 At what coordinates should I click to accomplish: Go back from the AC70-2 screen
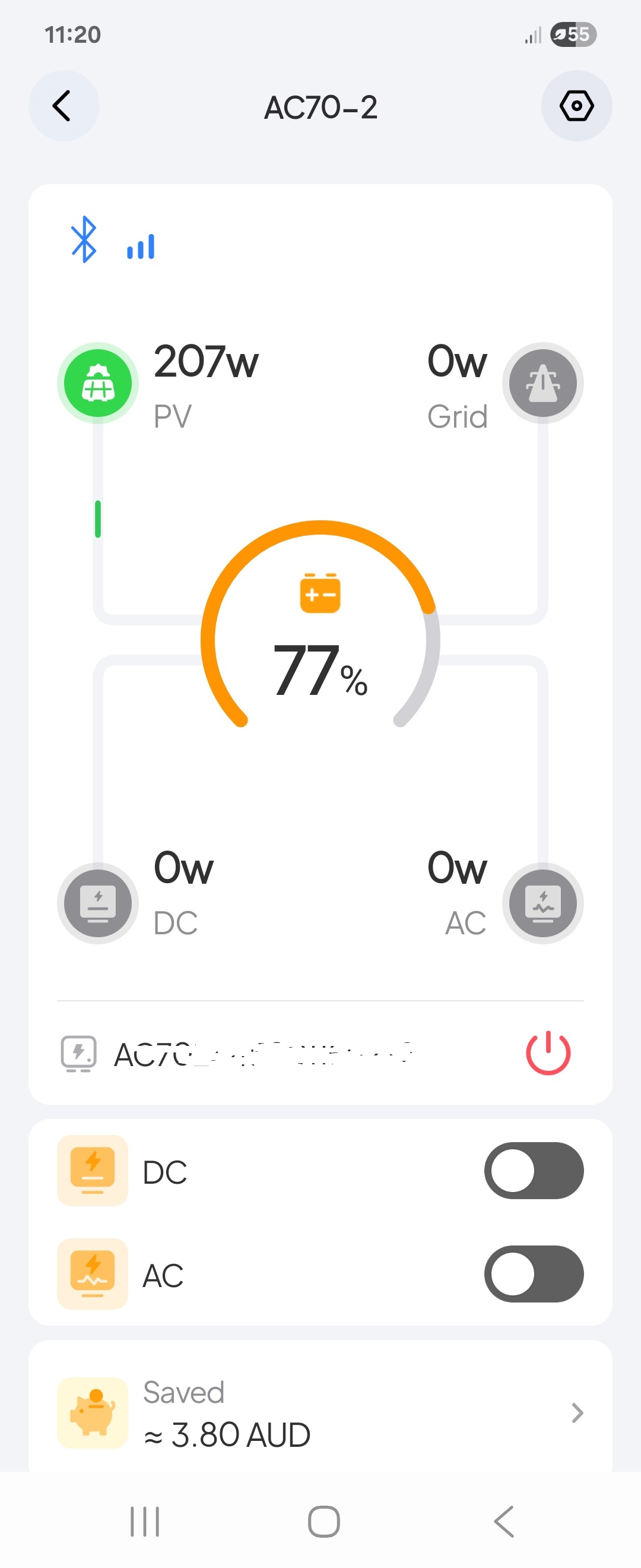(x=64, y=106)
